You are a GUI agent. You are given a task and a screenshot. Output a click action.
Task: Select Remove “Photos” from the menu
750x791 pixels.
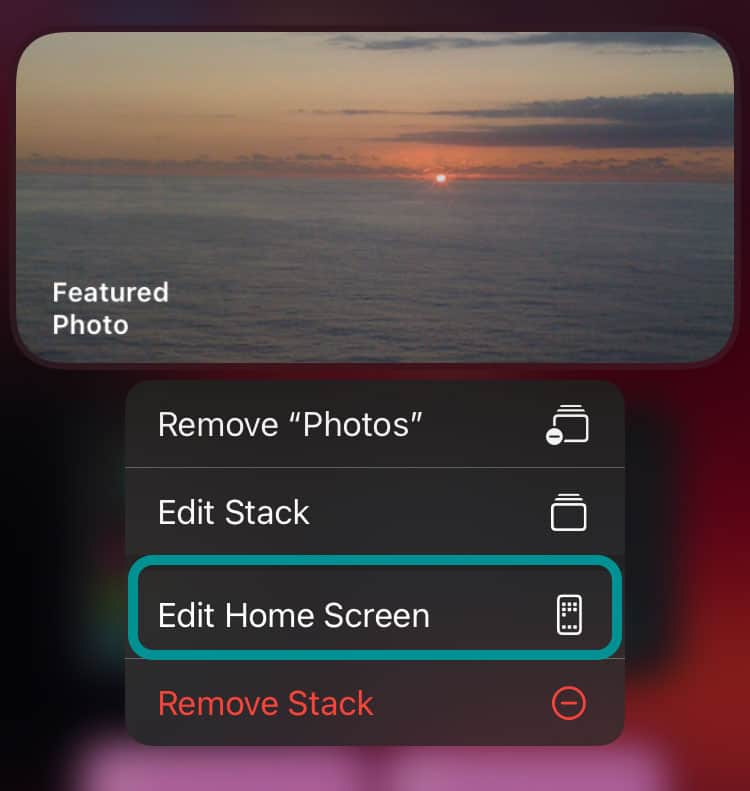pos(374,424)
